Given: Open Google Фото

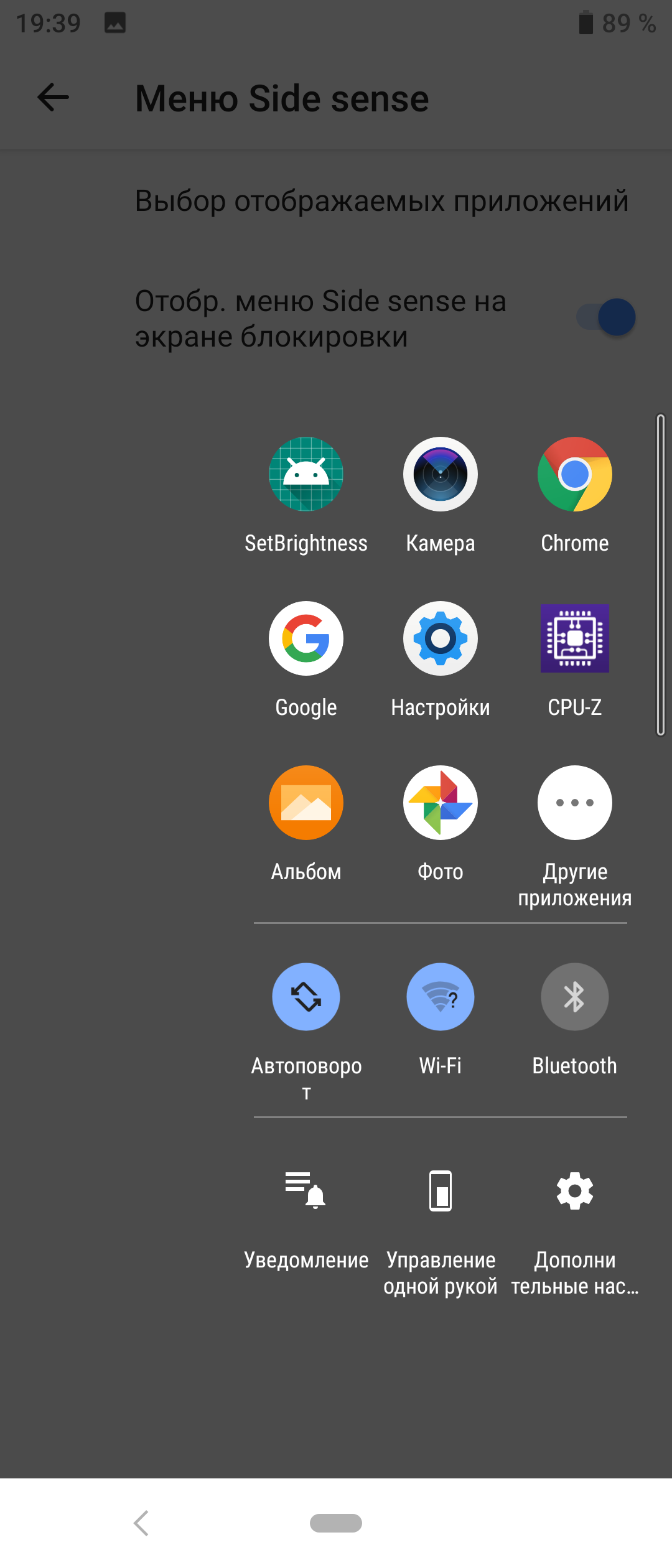Looking at the screenshot, I should [x=441, y=803].
